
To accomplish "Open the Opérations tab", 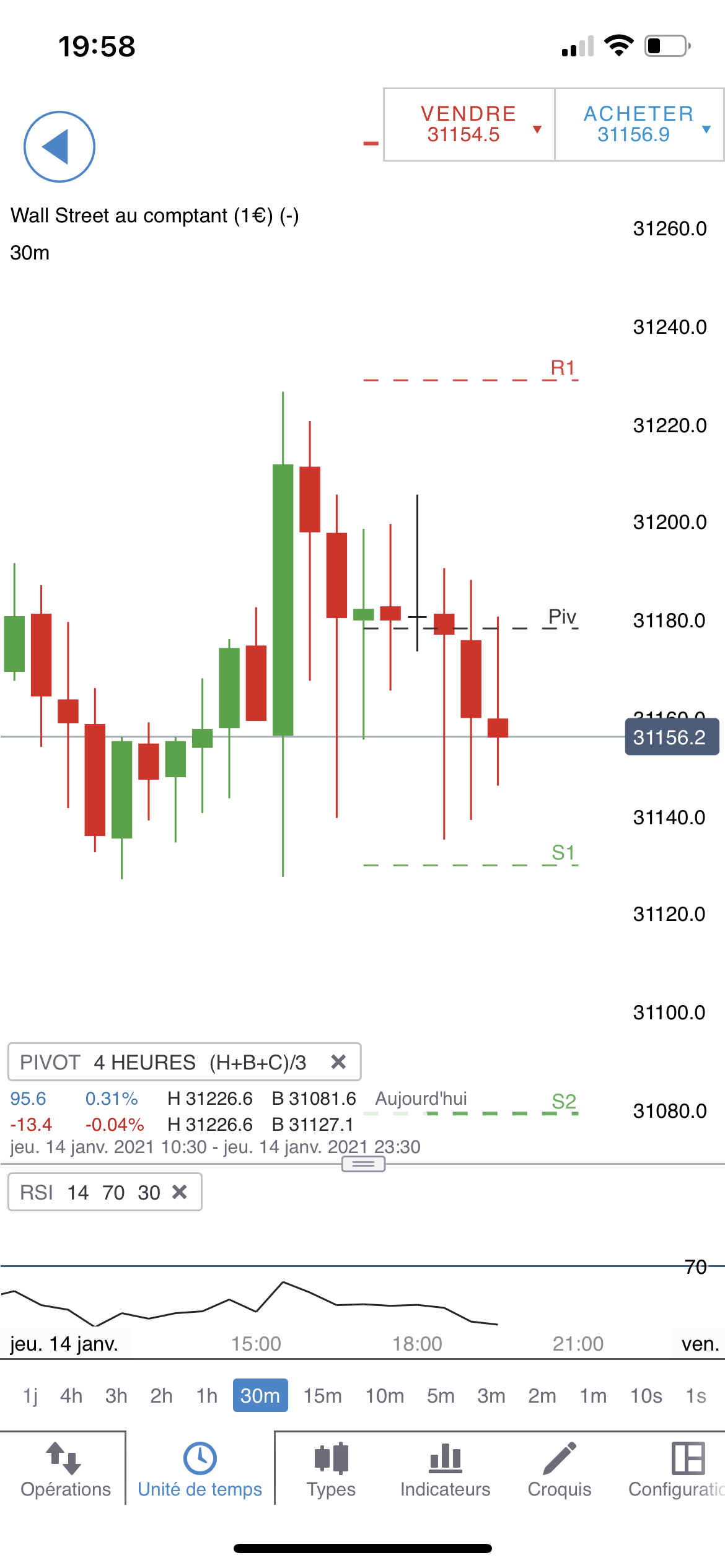I will pyautogui.click(x=65, y=1469).
